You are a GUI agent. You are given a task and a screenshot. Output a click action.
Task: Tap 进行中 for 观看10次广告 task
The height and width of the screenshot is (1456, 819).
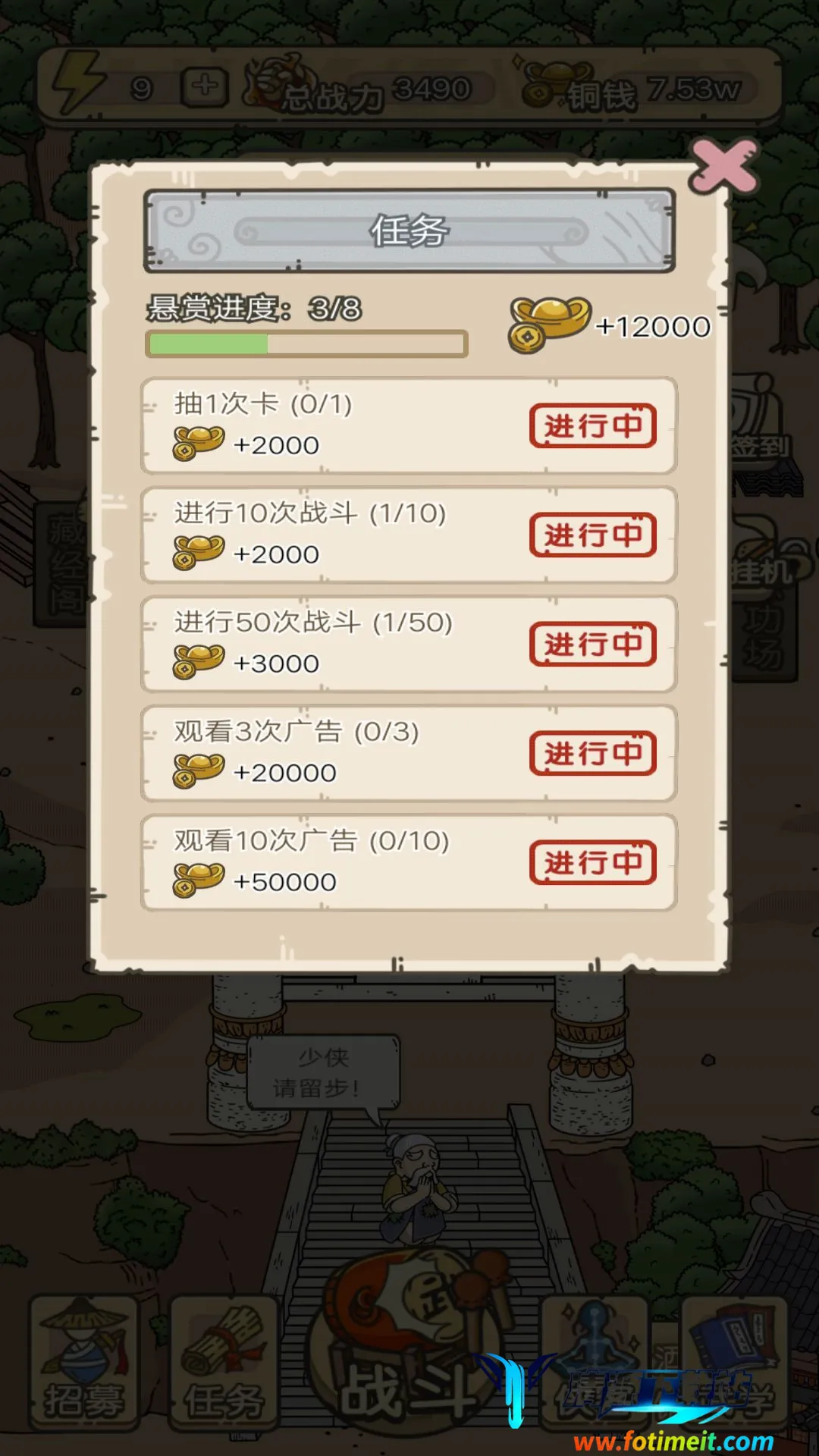click(x=593, y=863)
